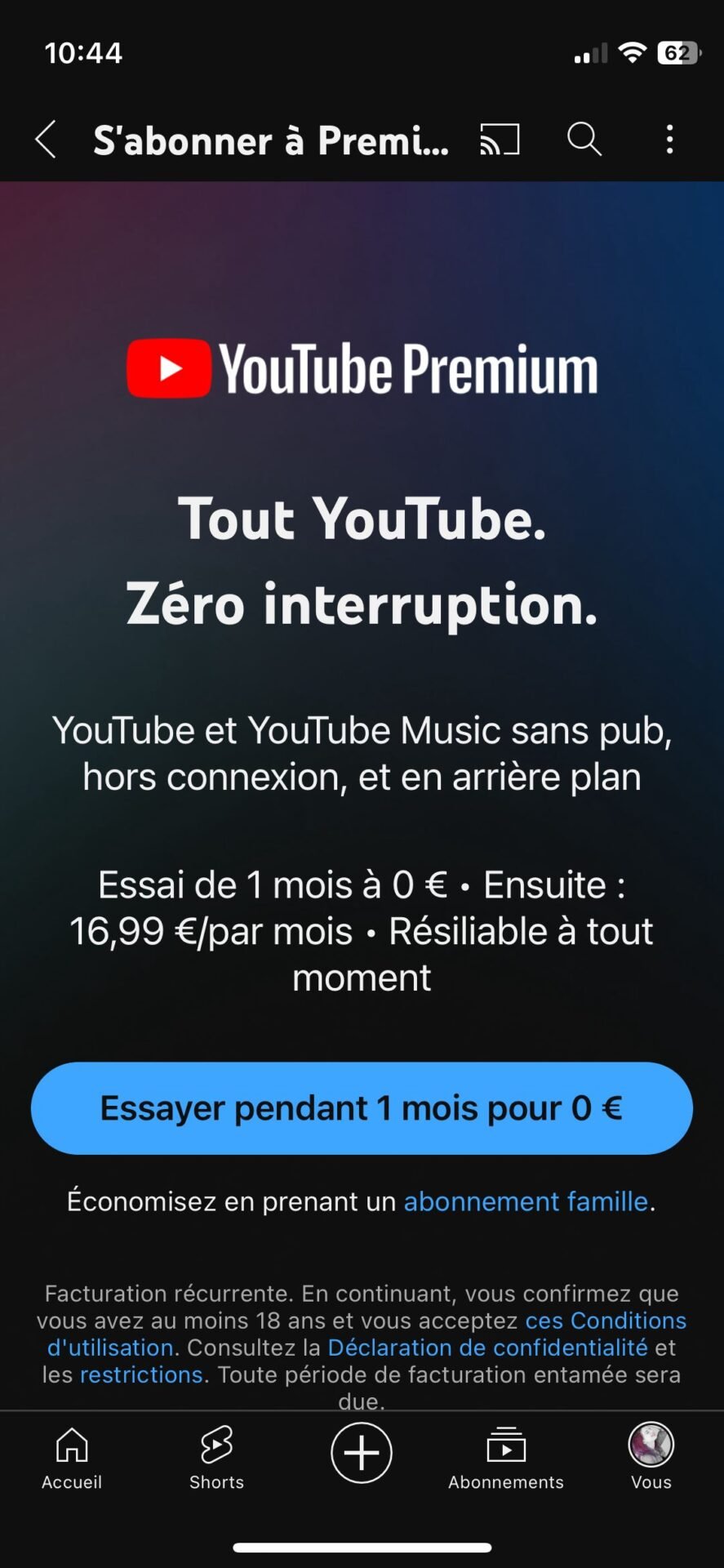
Task: Open the Déclaration de confidentialité link
Action: pyautogui.click(x=488, y=1347)
